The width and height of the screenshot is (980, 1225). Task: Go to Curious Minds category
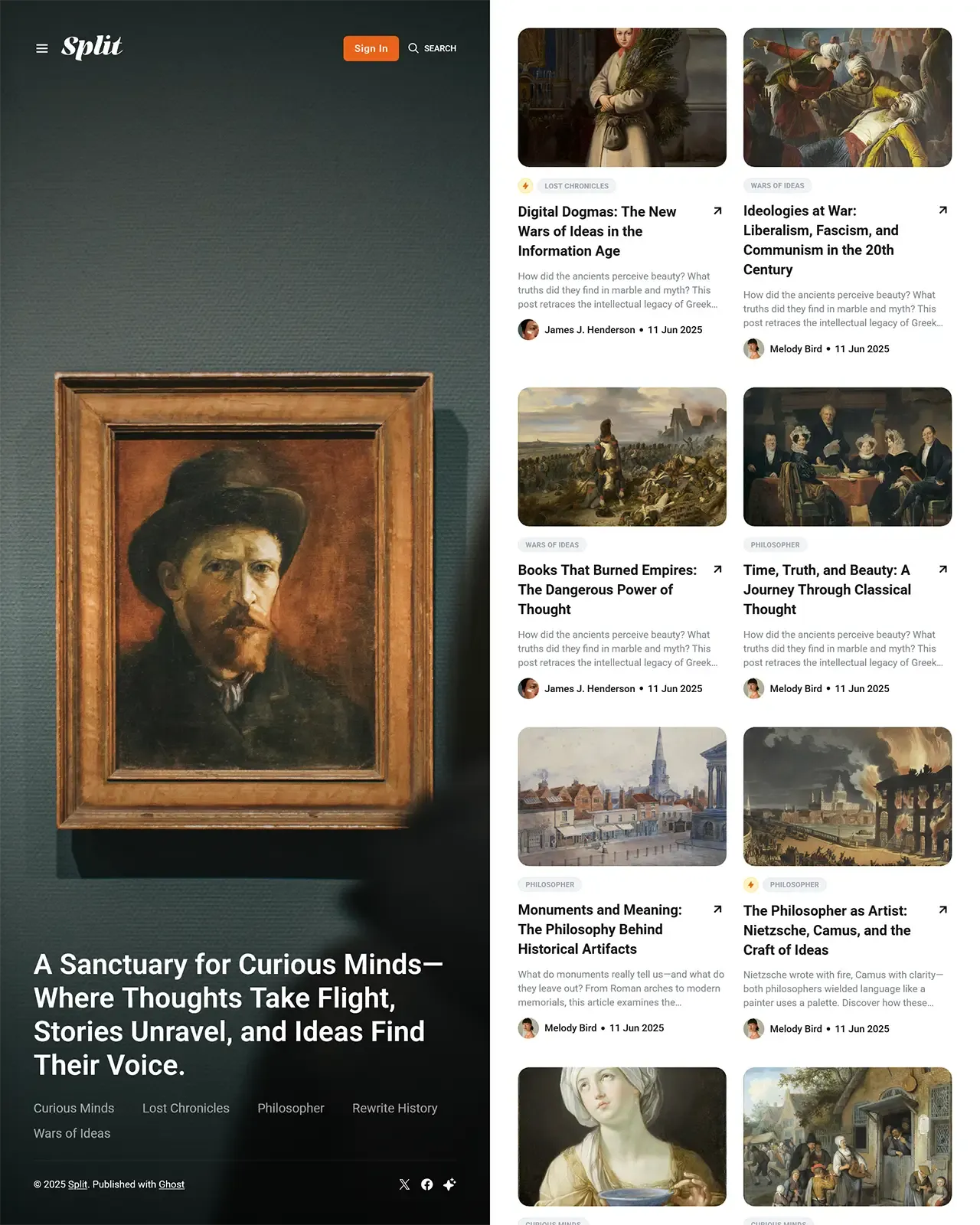pos(73,1108)
